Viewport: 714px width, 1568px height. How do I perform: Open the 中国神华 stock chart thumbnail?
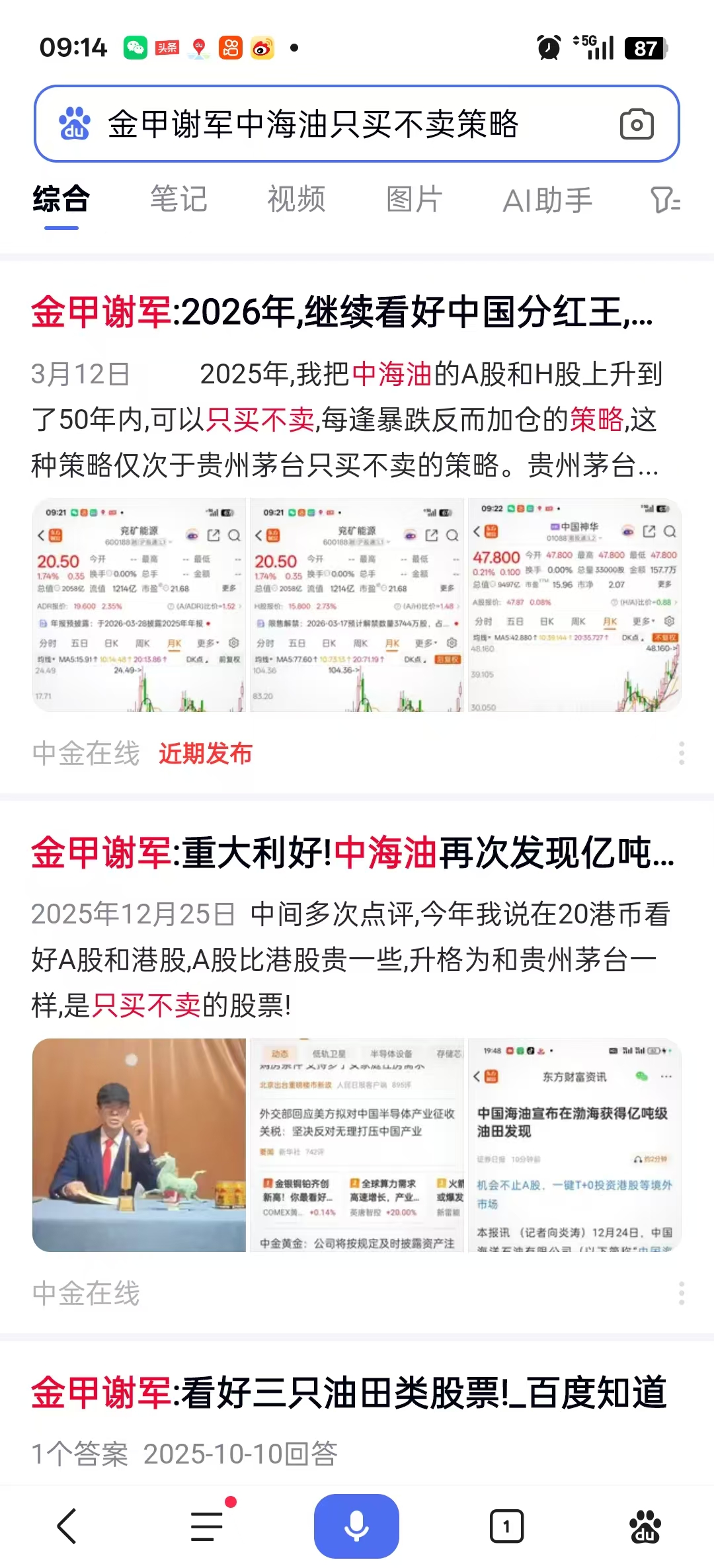[x=575, y=606]
